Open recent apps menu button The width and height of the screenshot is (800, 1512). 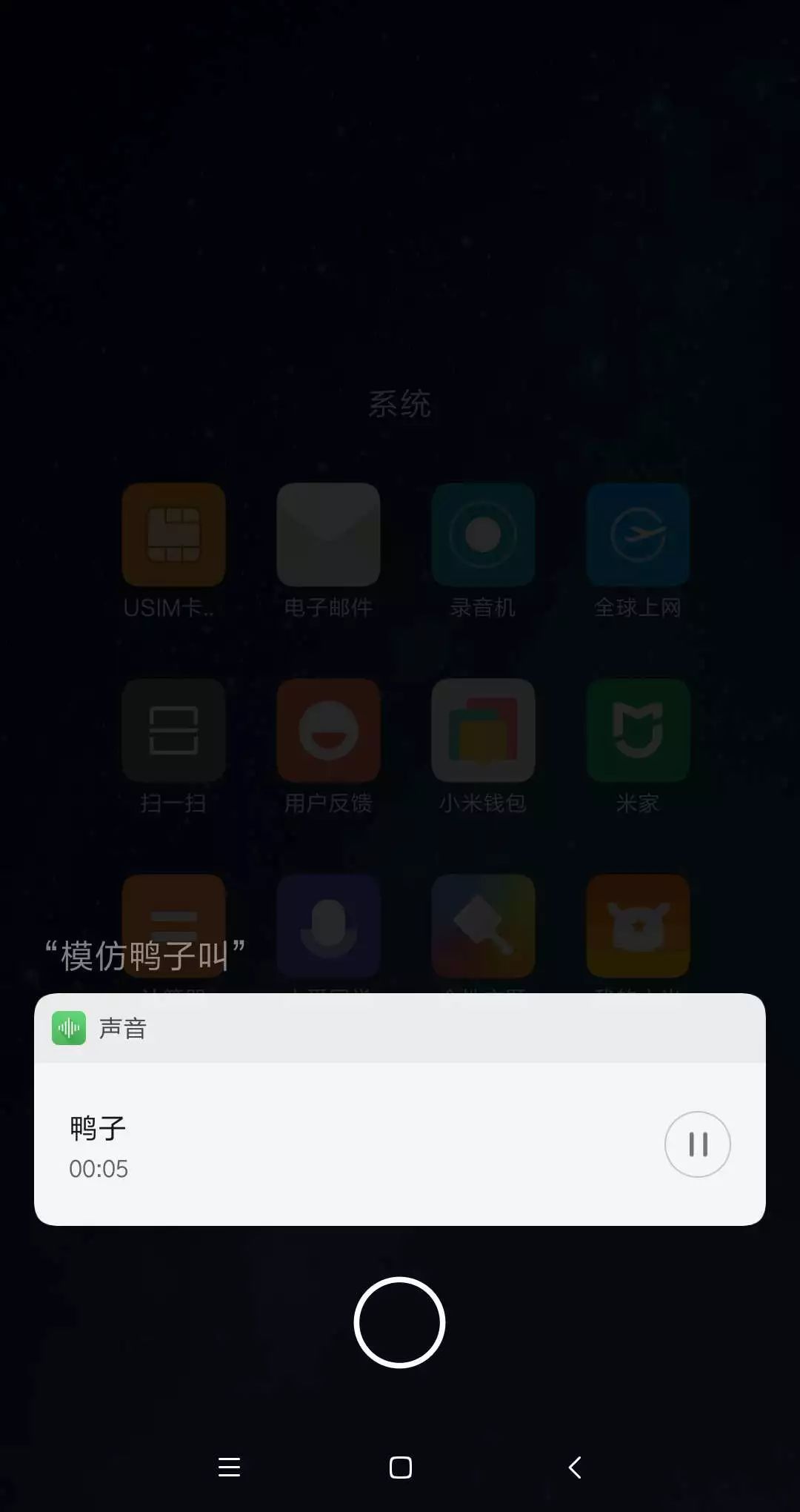pyautogui.click(x=229, y=1467)
